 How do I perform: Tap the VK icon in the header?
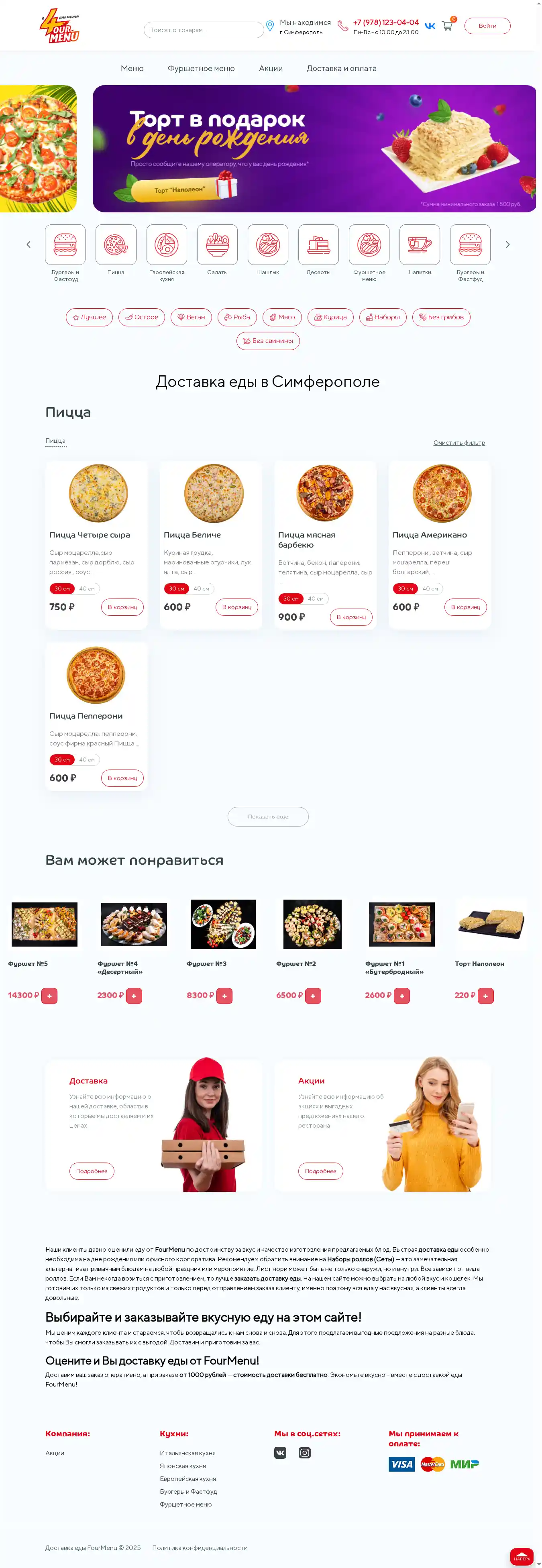430,26
